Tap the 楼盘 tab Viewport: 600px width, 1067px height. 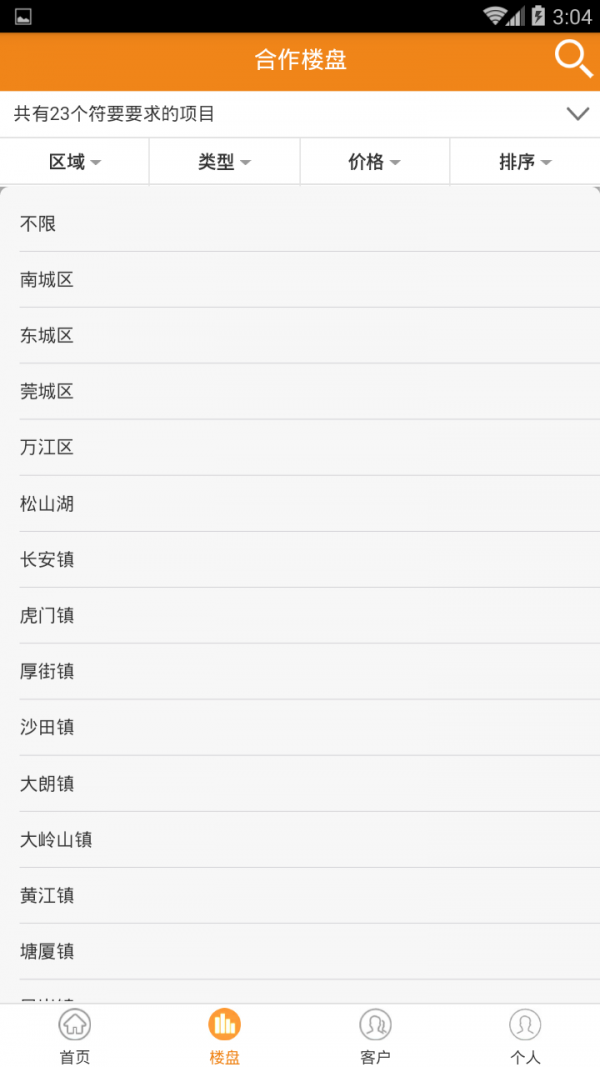224,1036
